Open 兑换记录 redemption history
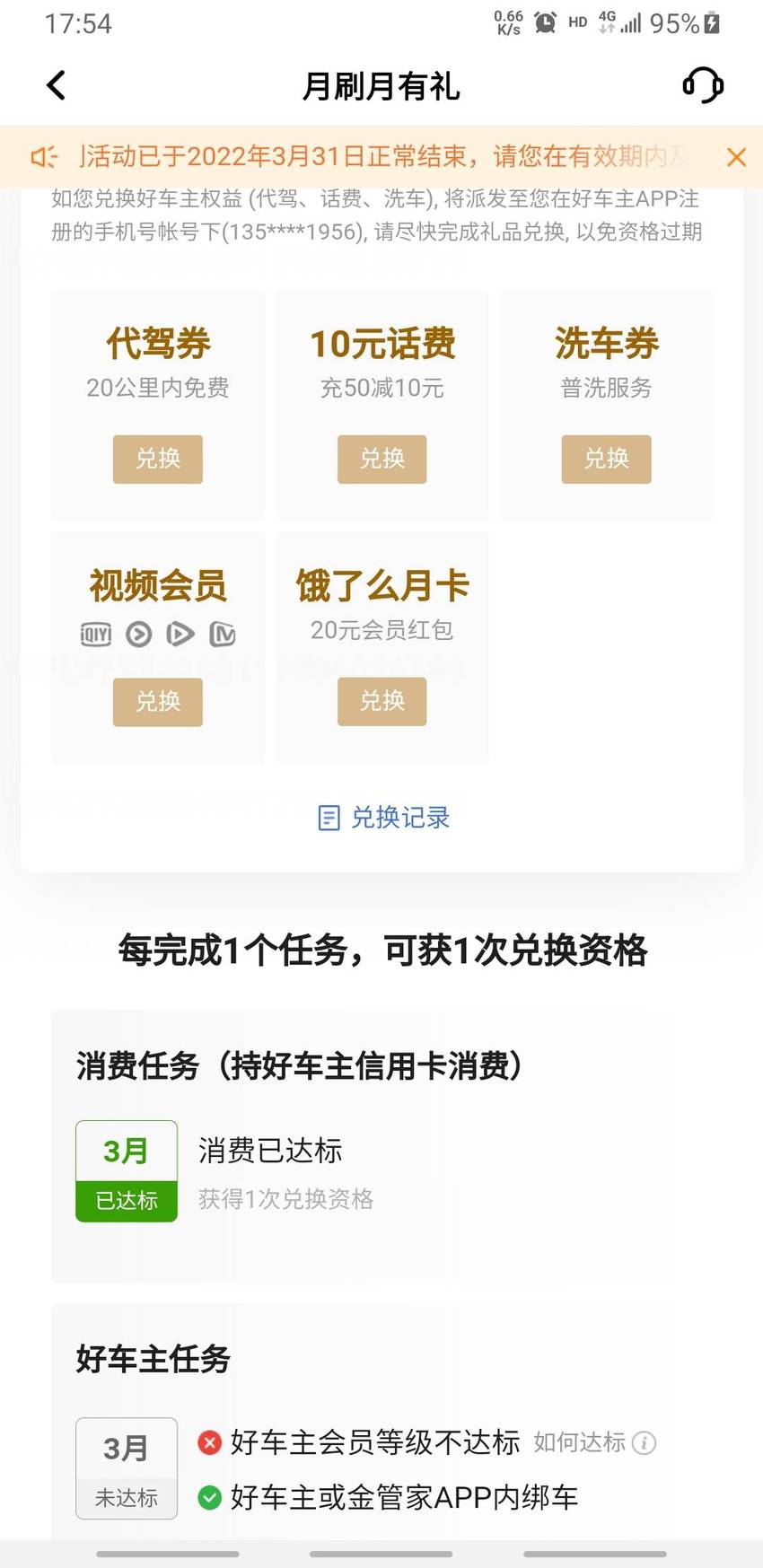 (x=383, y=817)
